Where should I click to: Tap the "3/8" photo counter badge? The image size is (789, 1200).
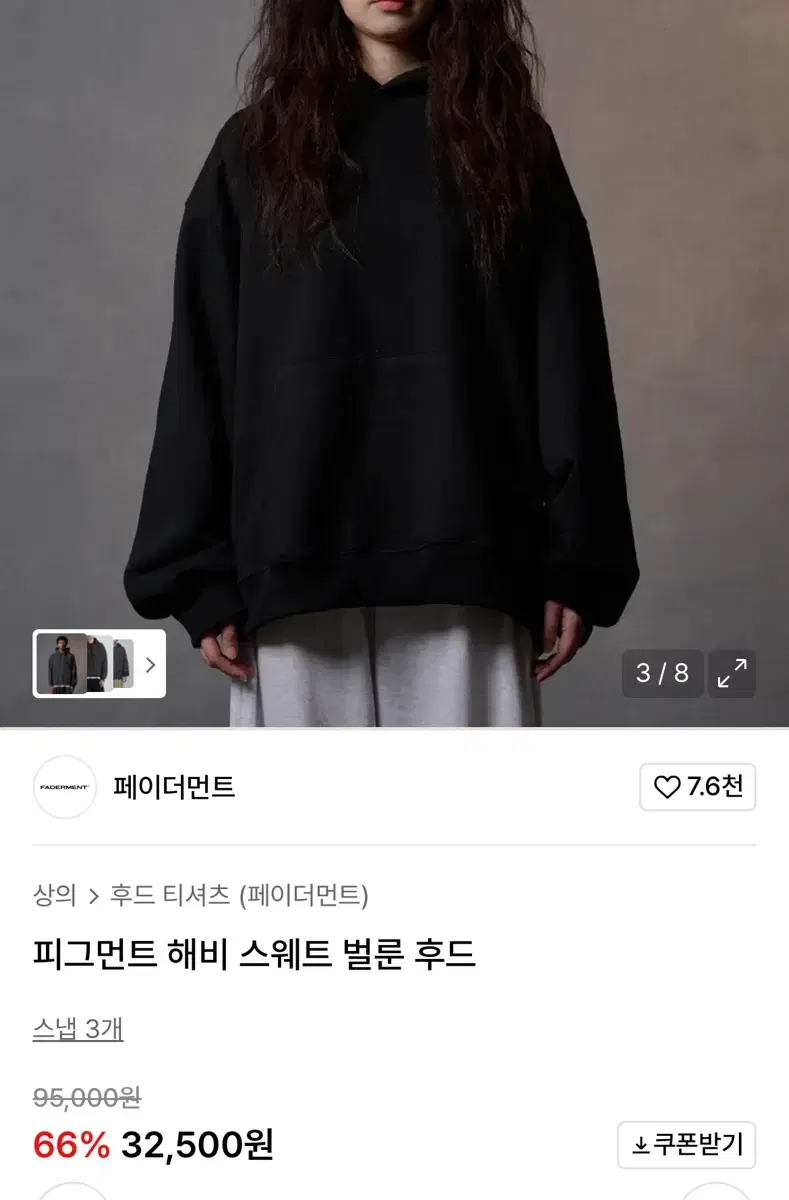click(x=661, y=674)
